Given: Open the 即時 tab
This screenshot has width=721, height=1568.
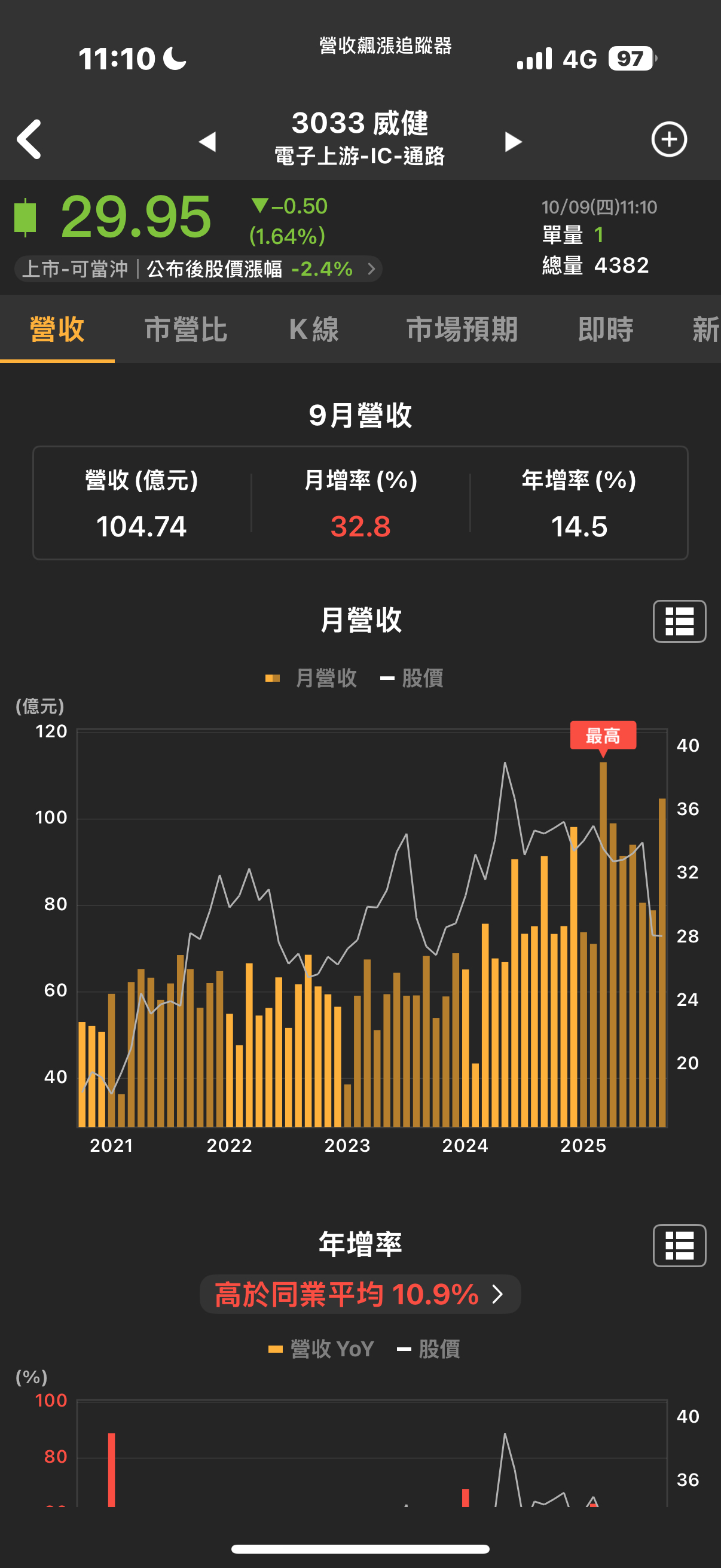Looking at the screenshot, I should pyautogui.click(x=605, y=330).
